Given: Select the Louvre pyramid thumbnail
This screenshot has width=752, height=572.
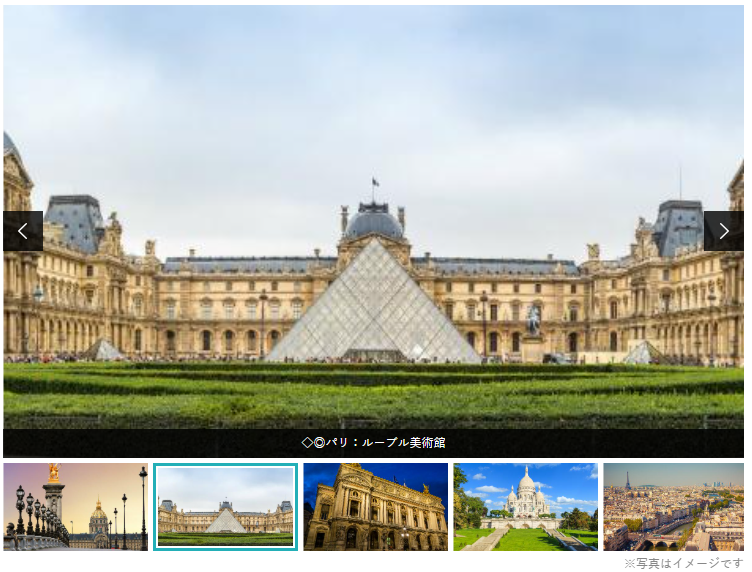Looking at the screenshot, I should click(225, 507).
